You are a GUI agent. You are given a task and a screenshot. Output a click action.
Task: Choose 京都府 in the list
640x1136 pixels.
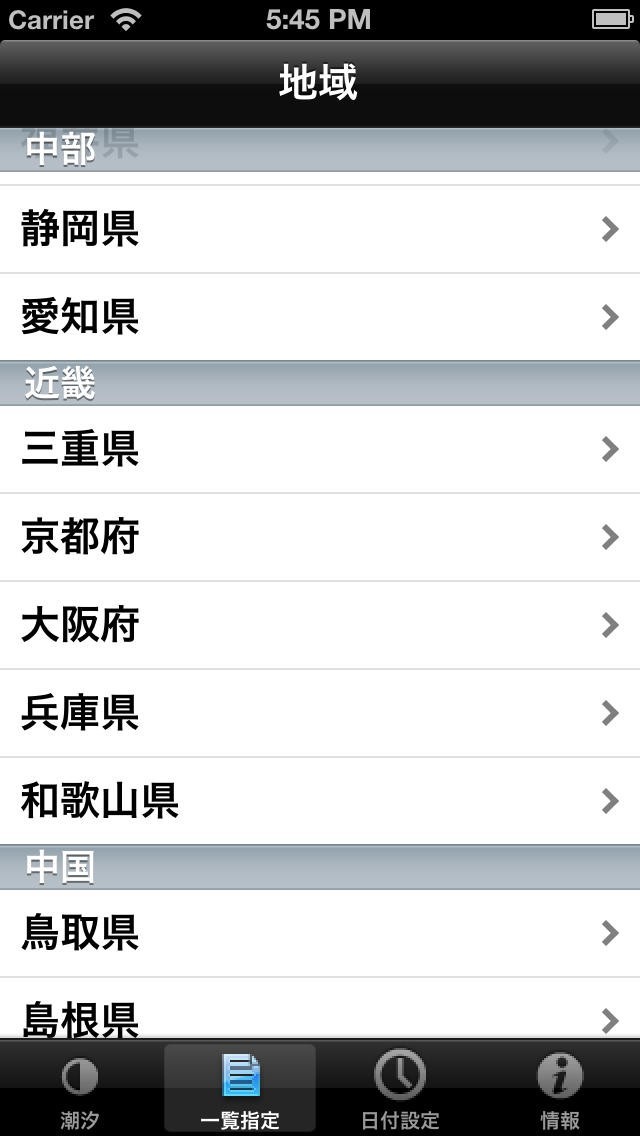point(320,537)
